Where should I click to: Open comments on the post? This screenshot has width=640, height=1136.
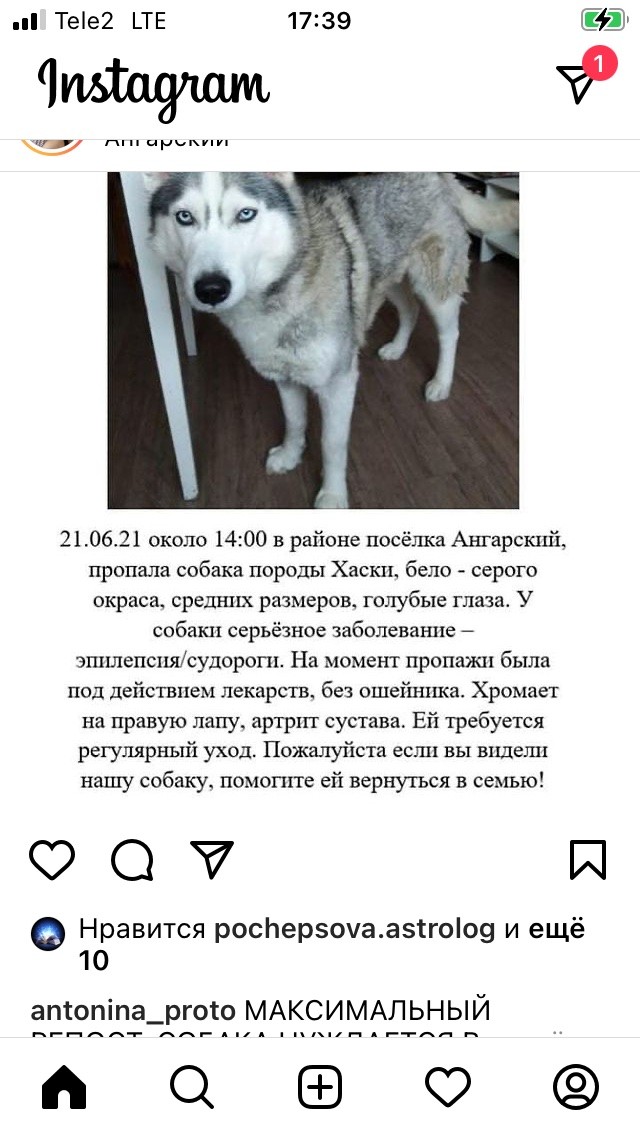[132, 859]
